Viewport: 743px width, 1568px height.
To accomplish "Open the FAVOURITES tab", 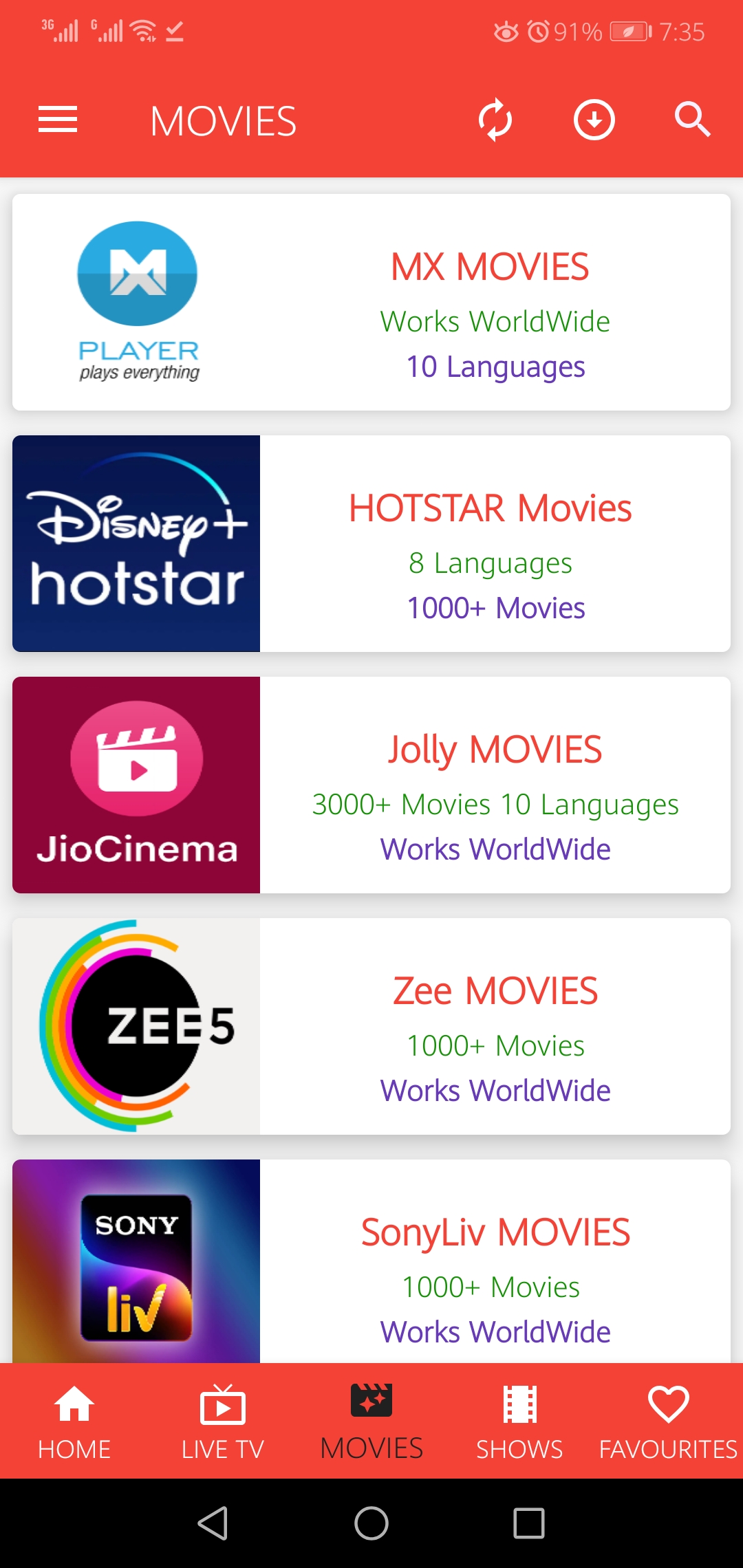I will tap(668, 1422).
